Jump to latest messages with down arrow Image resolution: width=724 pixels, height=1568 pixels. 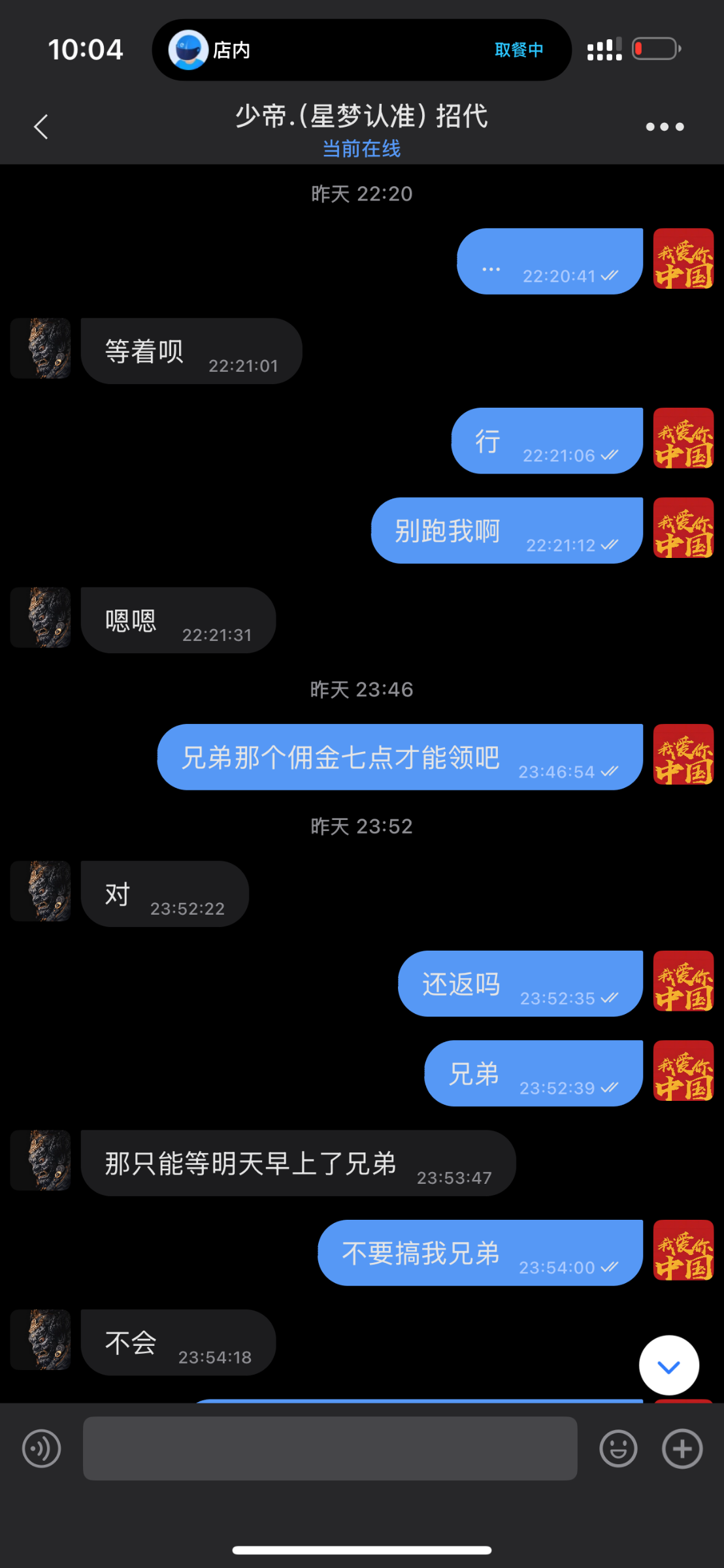[x=668, y=1365]
